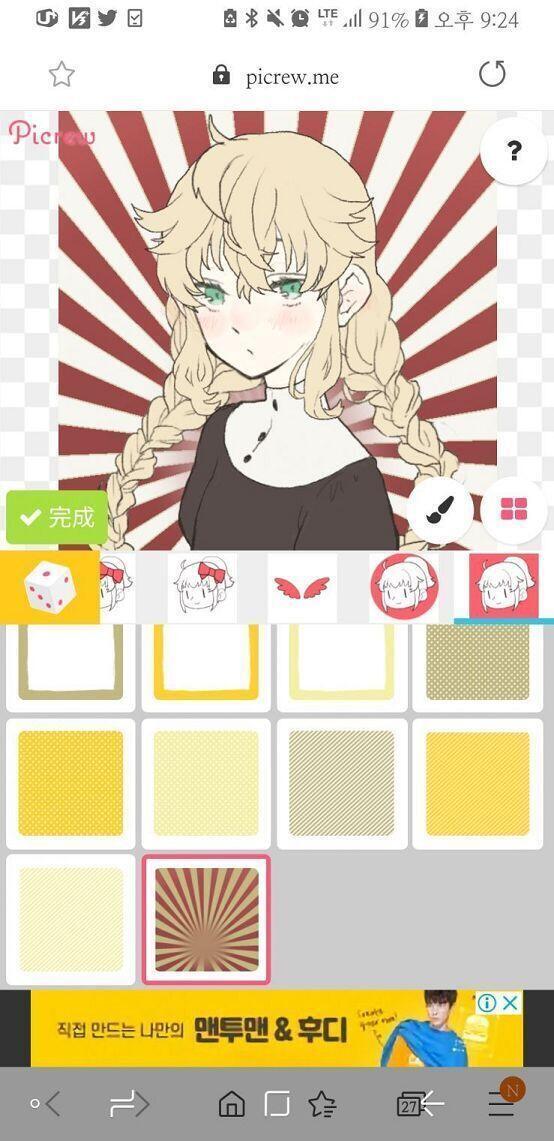Tap the green 完成 complete button
The image size is (554, 1141).
[x=56, y=517]
